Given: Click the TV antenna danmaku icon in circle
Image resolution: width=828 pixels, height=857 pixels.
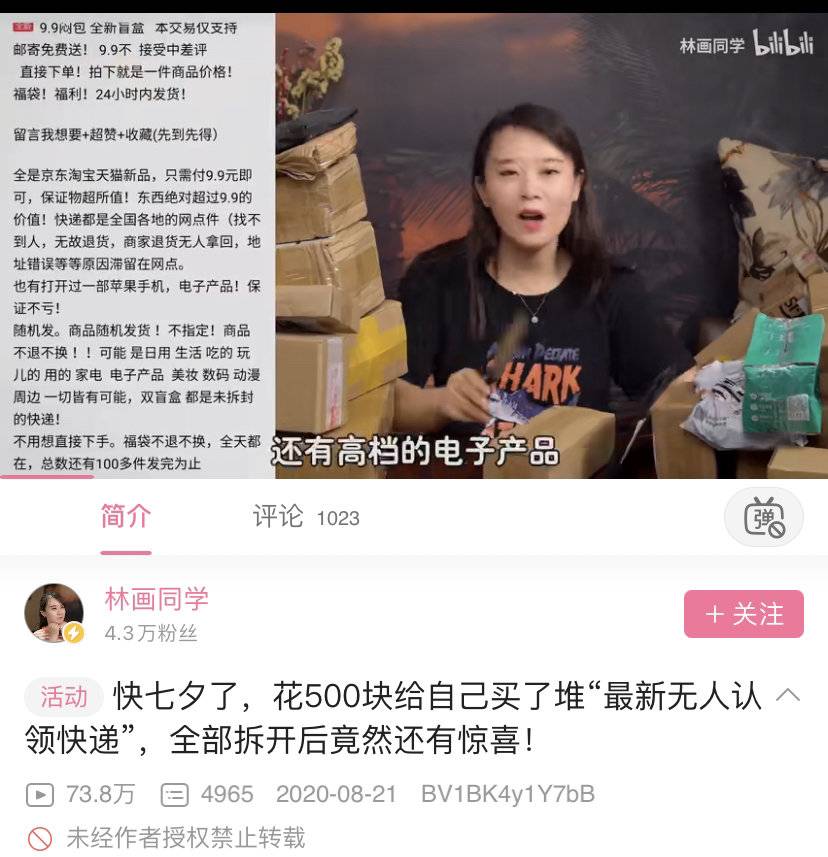Looking at the screenshot, I should pos(764,516).
